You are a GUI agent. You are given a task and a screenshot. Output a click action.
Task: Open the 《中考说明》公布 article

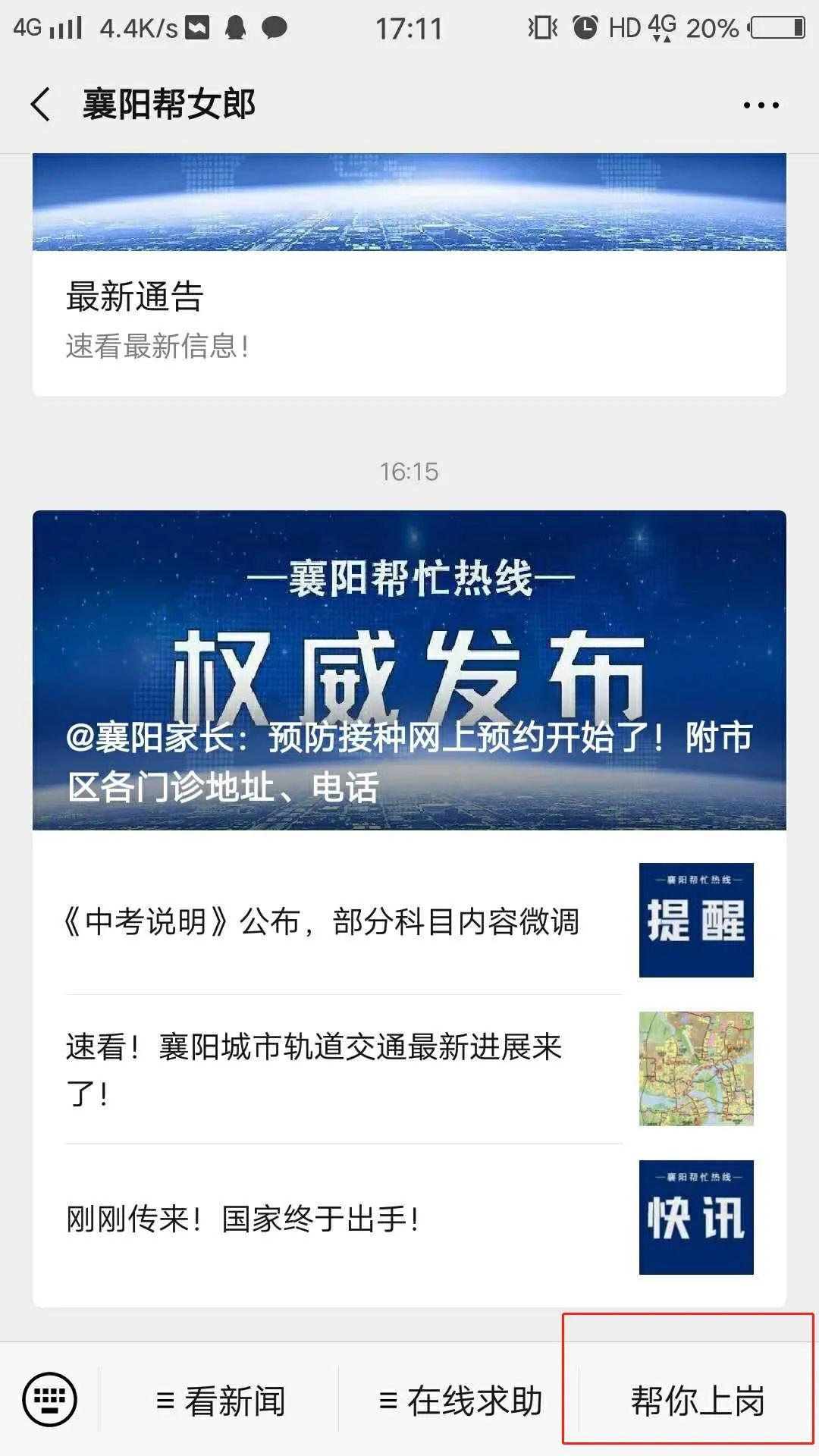tap(409, 921)
